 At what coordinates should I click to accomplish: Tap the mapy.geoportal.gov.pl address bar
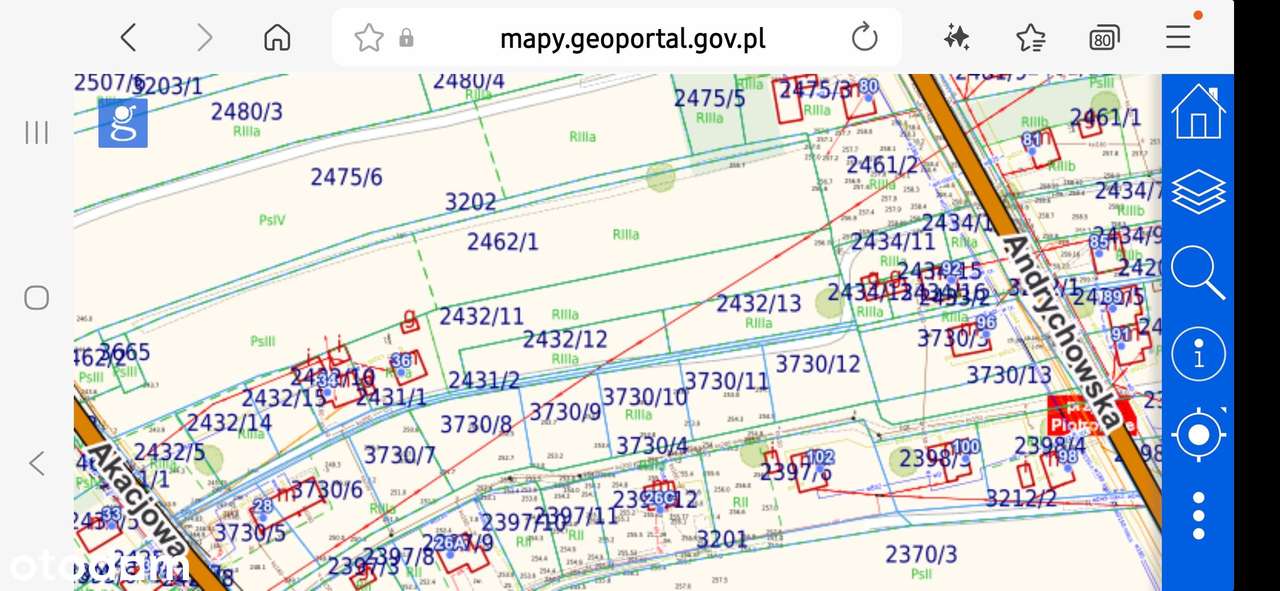pos(632,39)
